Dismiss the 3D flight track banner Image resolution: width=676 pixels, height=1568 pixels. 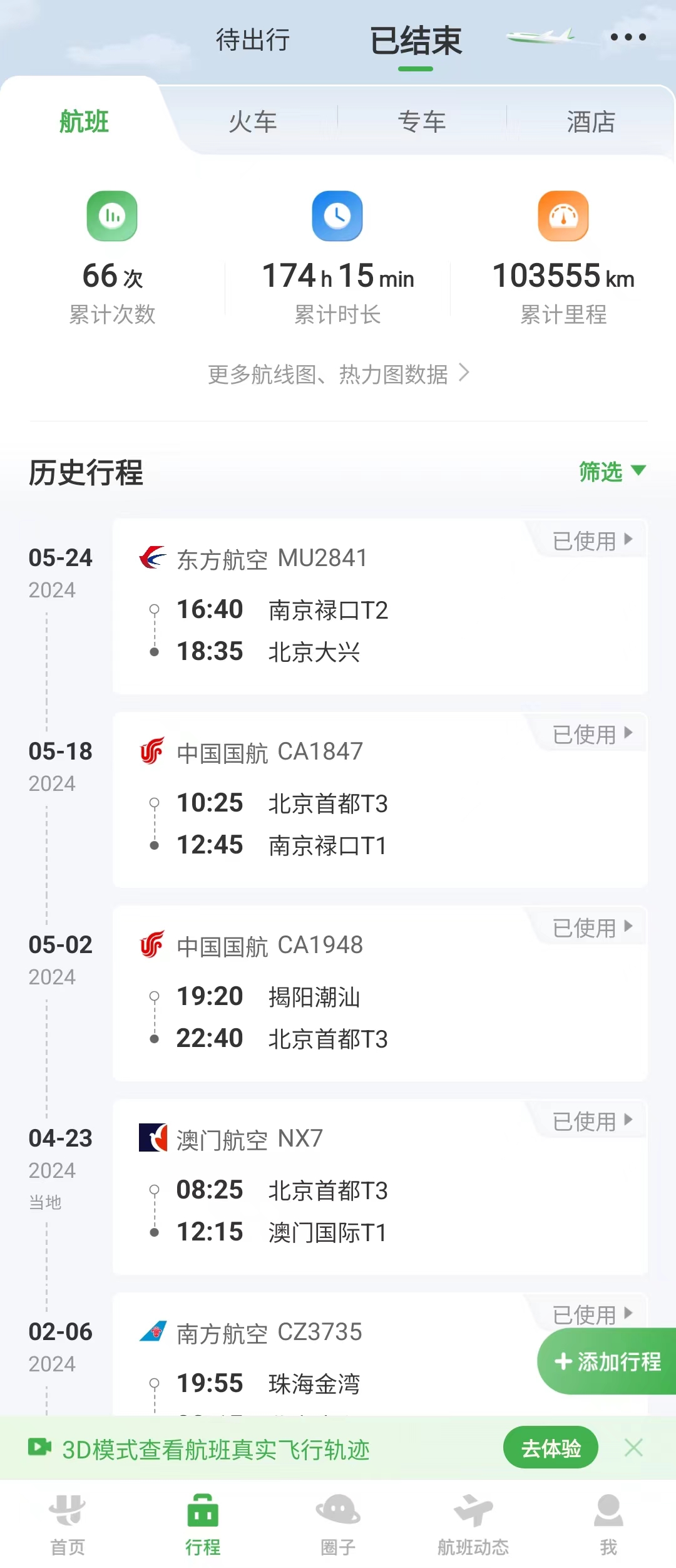633,1448
